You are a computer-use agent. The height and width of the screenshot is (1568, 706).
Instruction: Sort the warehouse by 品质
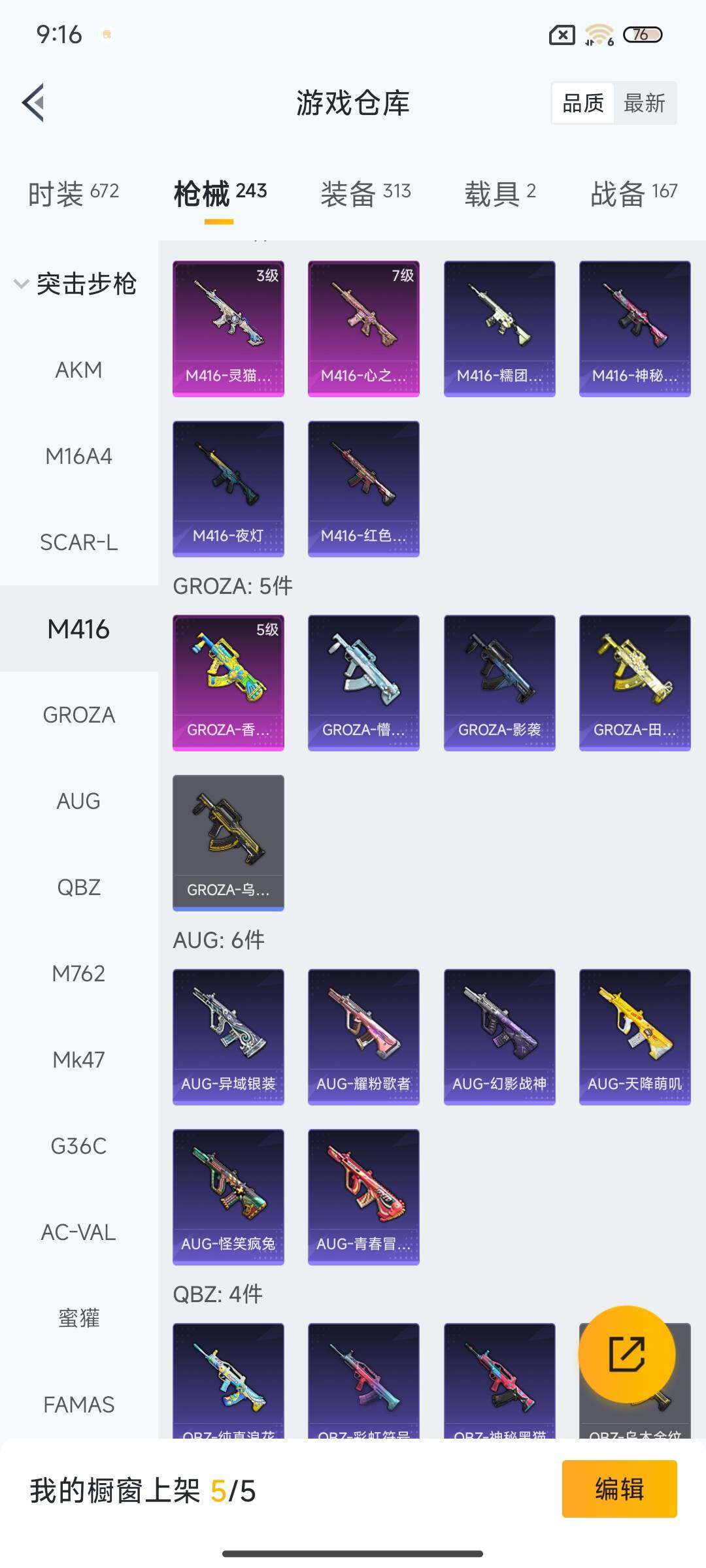(583, 103)
